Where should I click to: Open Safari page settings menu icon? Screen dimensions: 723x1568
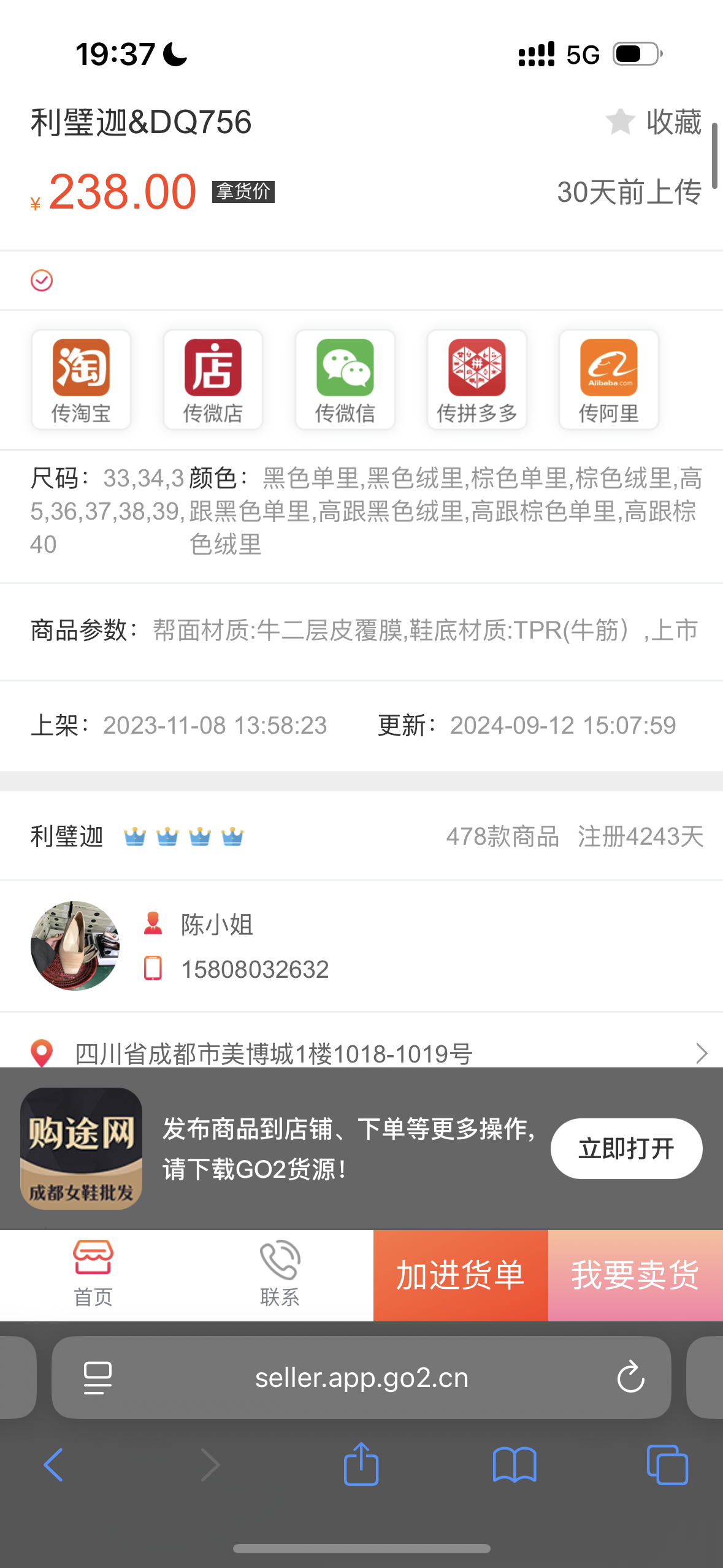pos(98,1378)
